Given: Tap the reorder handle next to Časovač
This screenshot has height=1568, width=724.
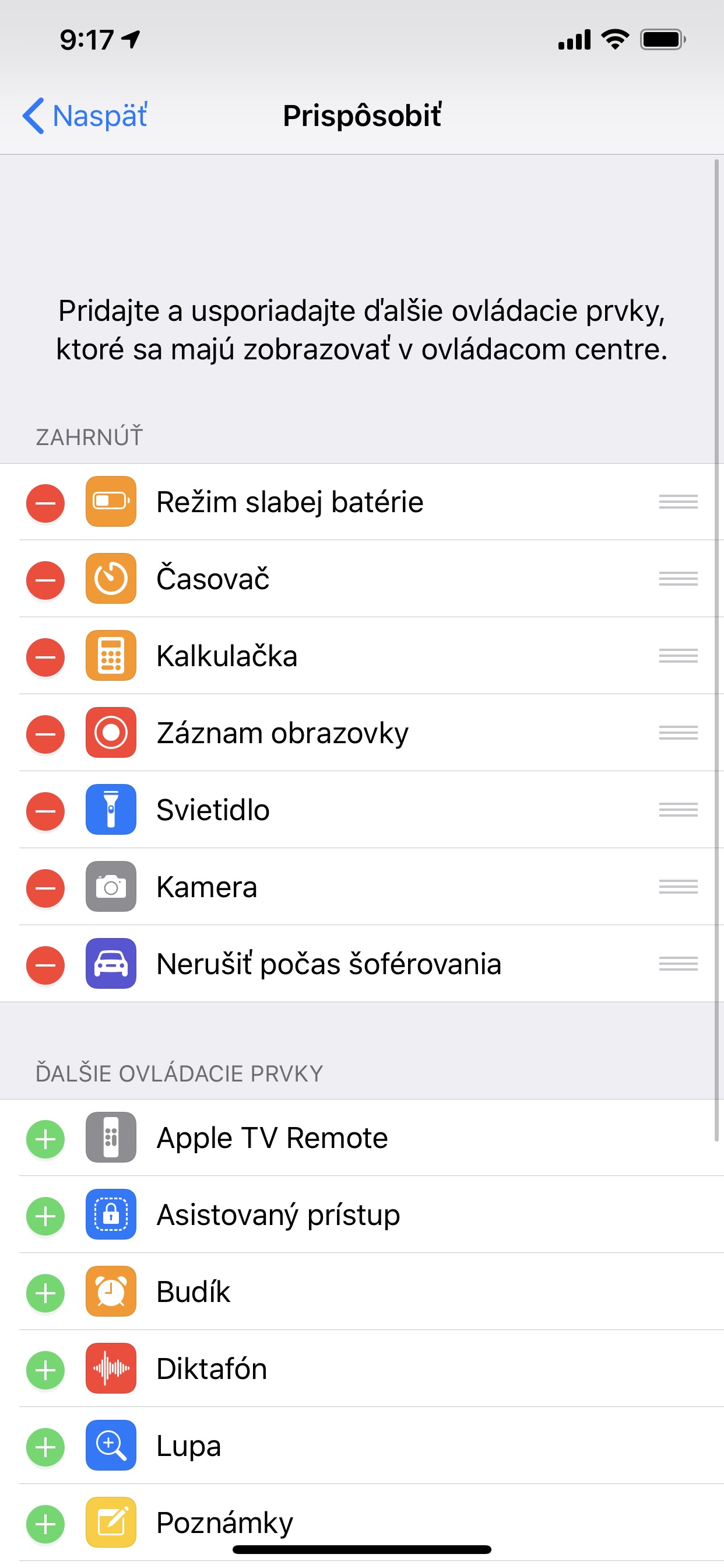Looking at the screenshot, I should (679, 579).
